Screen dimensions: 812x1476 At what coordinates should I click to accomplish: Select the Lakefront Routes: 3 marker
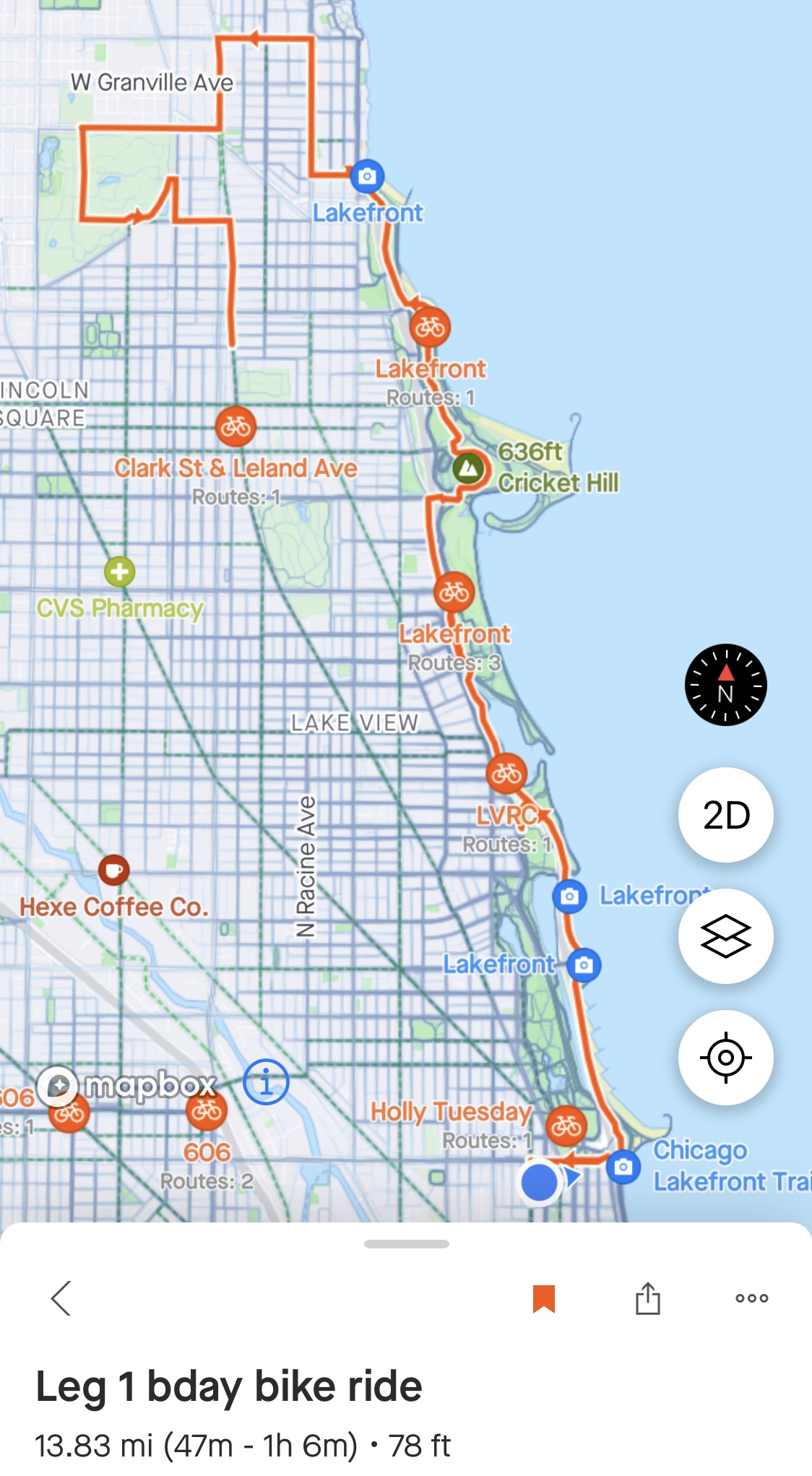(454, 592)
